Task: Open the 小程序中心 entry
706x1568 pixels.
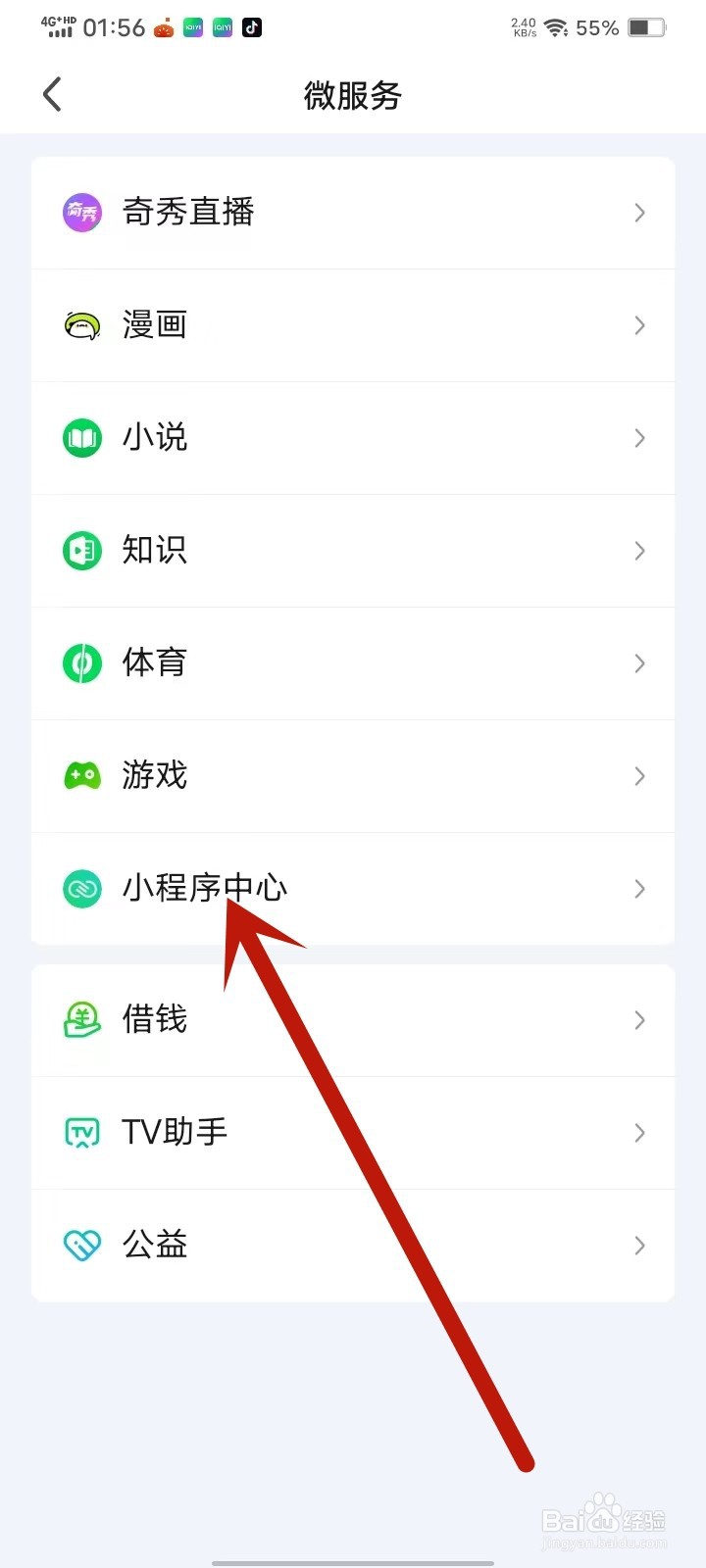Action: [x=353, y=889]
